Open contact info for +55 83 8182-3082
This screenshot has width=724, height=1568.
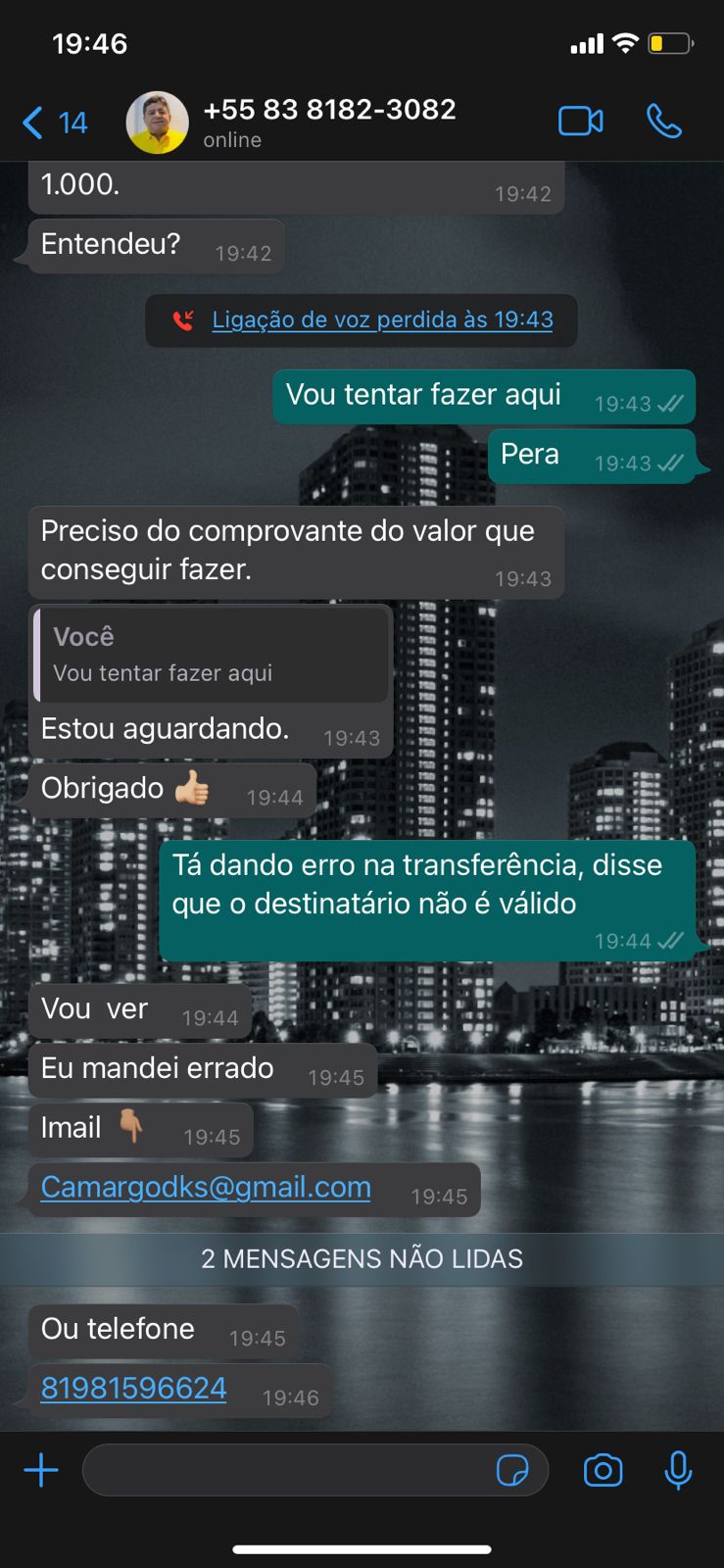point(328,122)
